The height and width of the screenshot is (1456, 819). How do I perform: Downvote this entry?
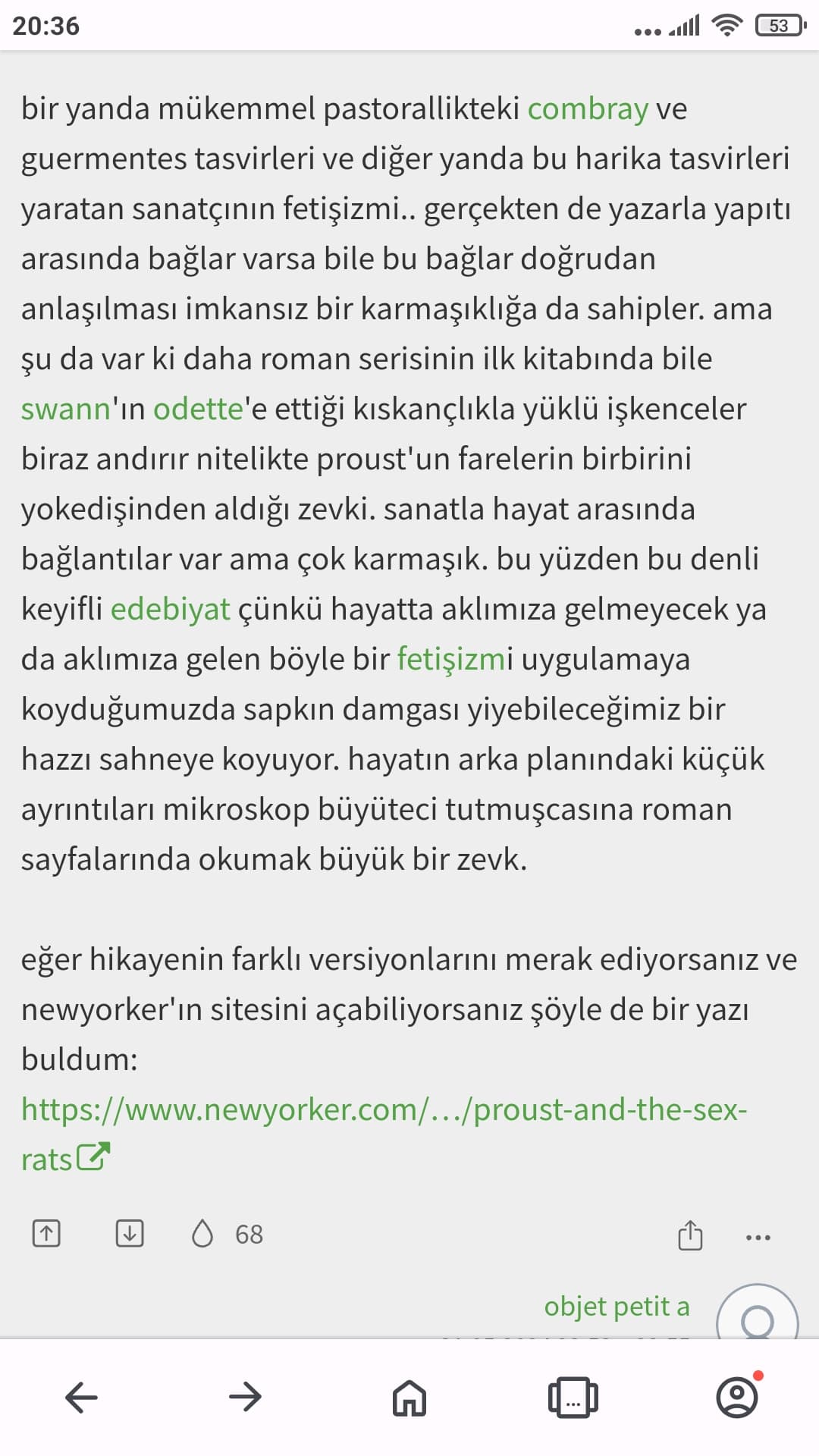tap(130, 1234)
